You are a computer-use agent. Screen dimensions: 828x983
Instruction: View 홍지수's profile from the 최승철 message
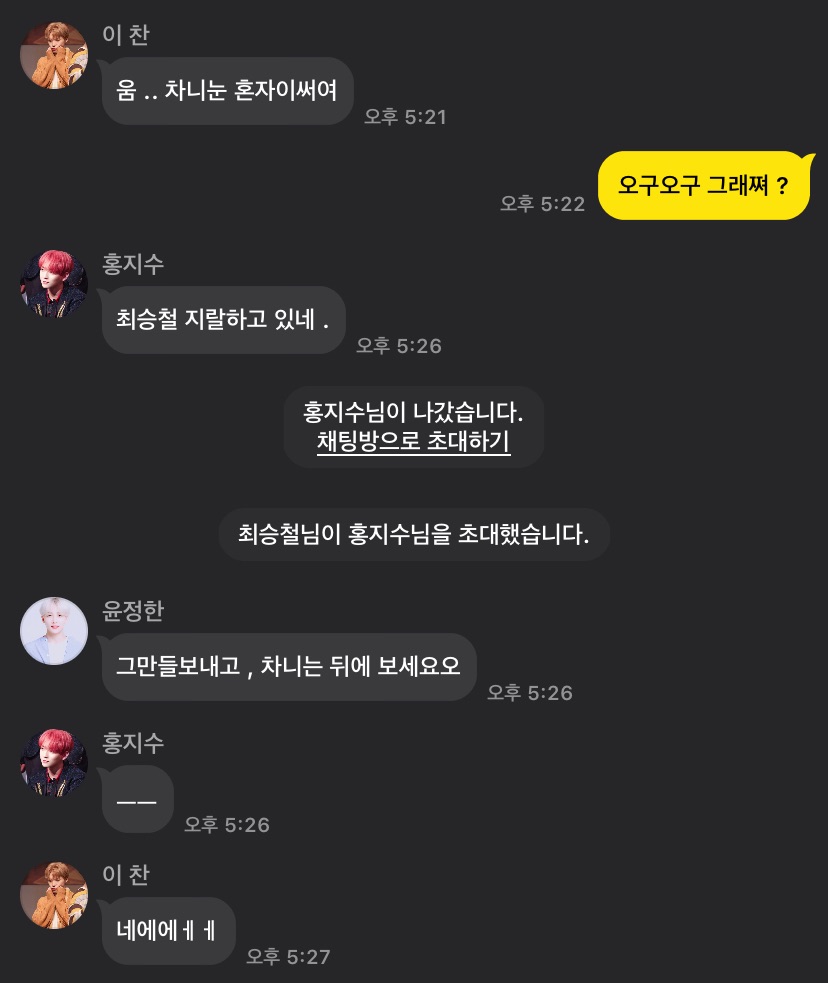tap(54, 284)
